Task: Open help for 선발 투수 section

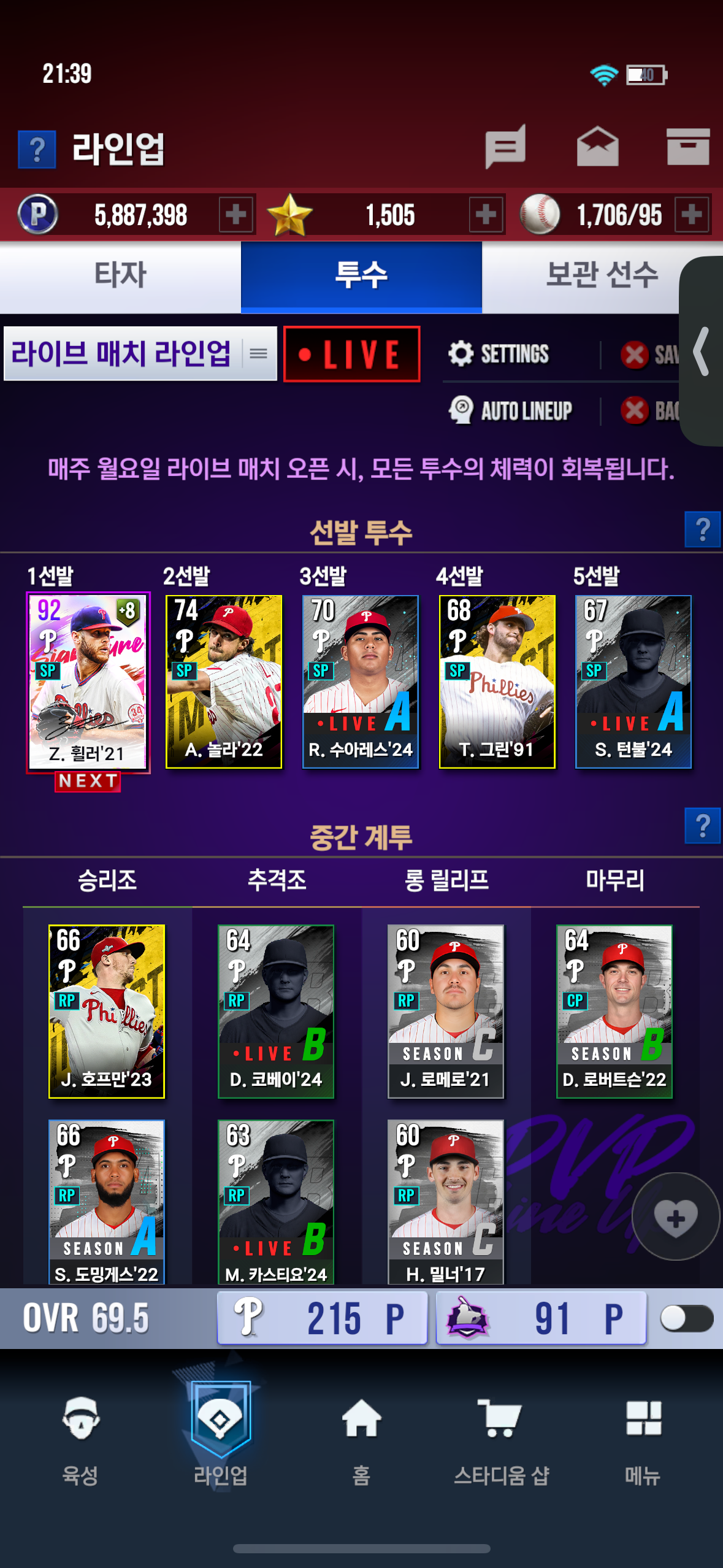Action: (x=702, y=529)
